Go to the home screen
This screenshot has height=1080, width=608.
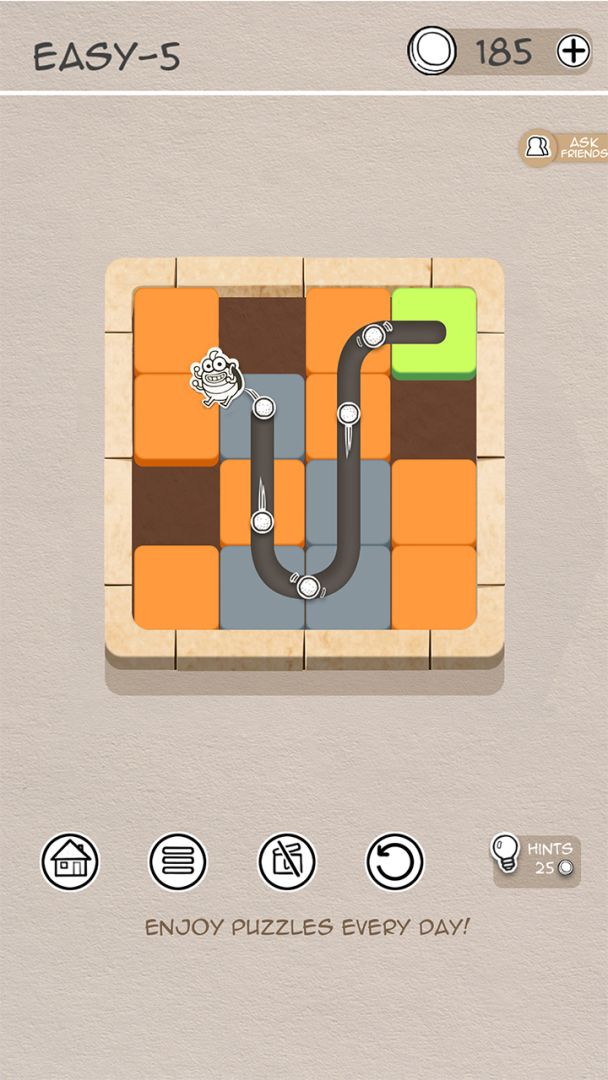(70, 860)
